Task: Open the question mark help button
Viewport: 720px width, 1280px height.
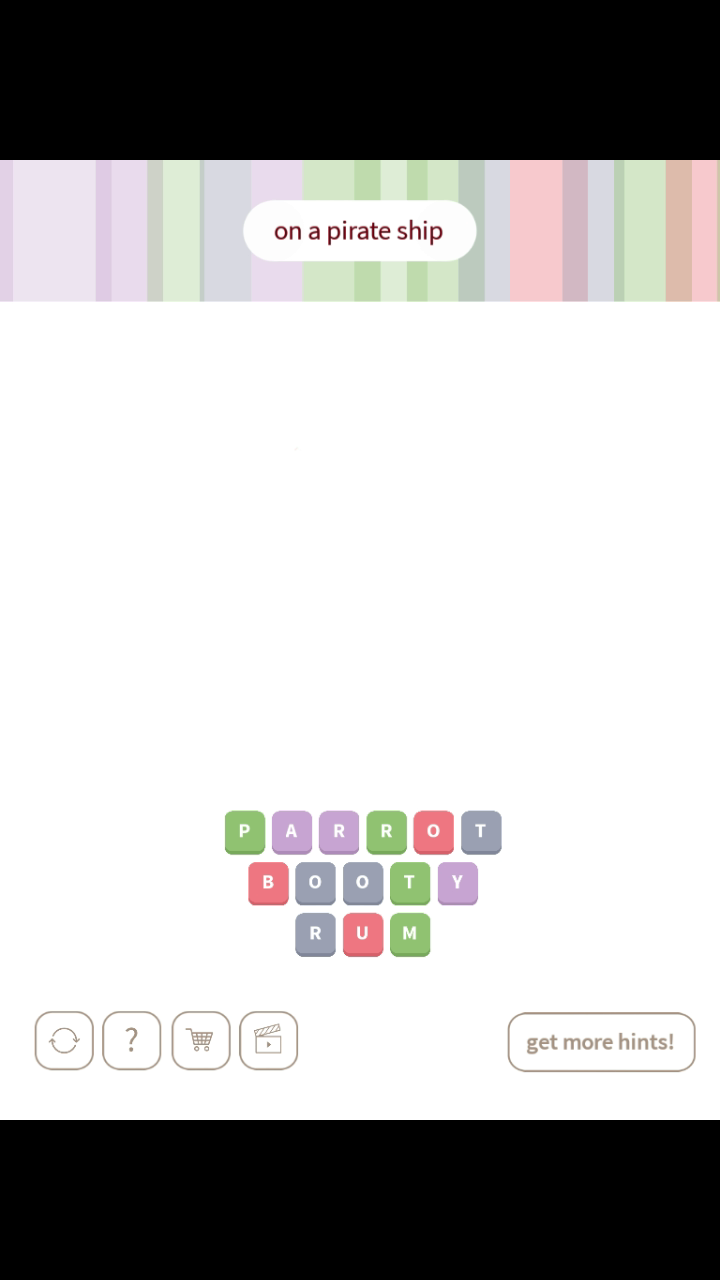Action: coord(131,1041)
